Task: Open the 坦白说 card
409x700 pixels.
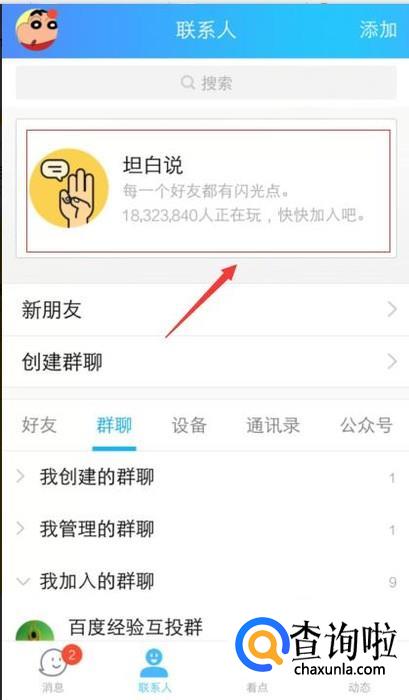Action: coord(206,188)
